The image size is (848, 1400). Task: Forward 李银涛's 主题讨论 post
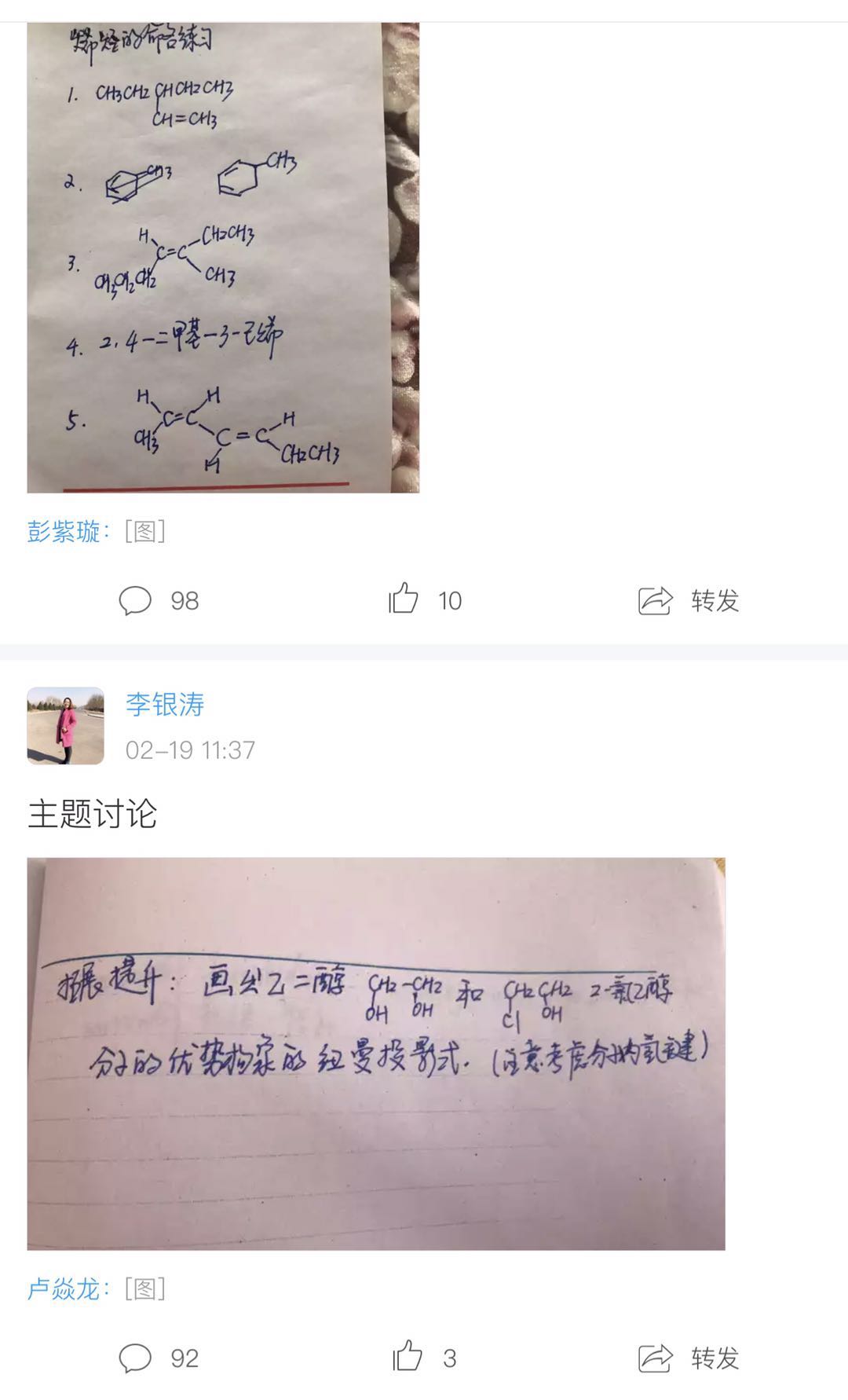[689, 1358]
